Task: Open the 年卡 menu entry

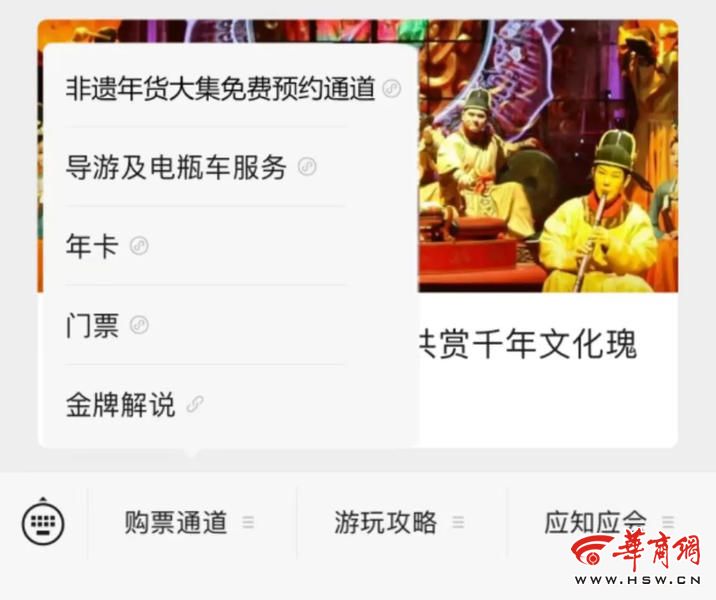Action: [x=92, y=246]
